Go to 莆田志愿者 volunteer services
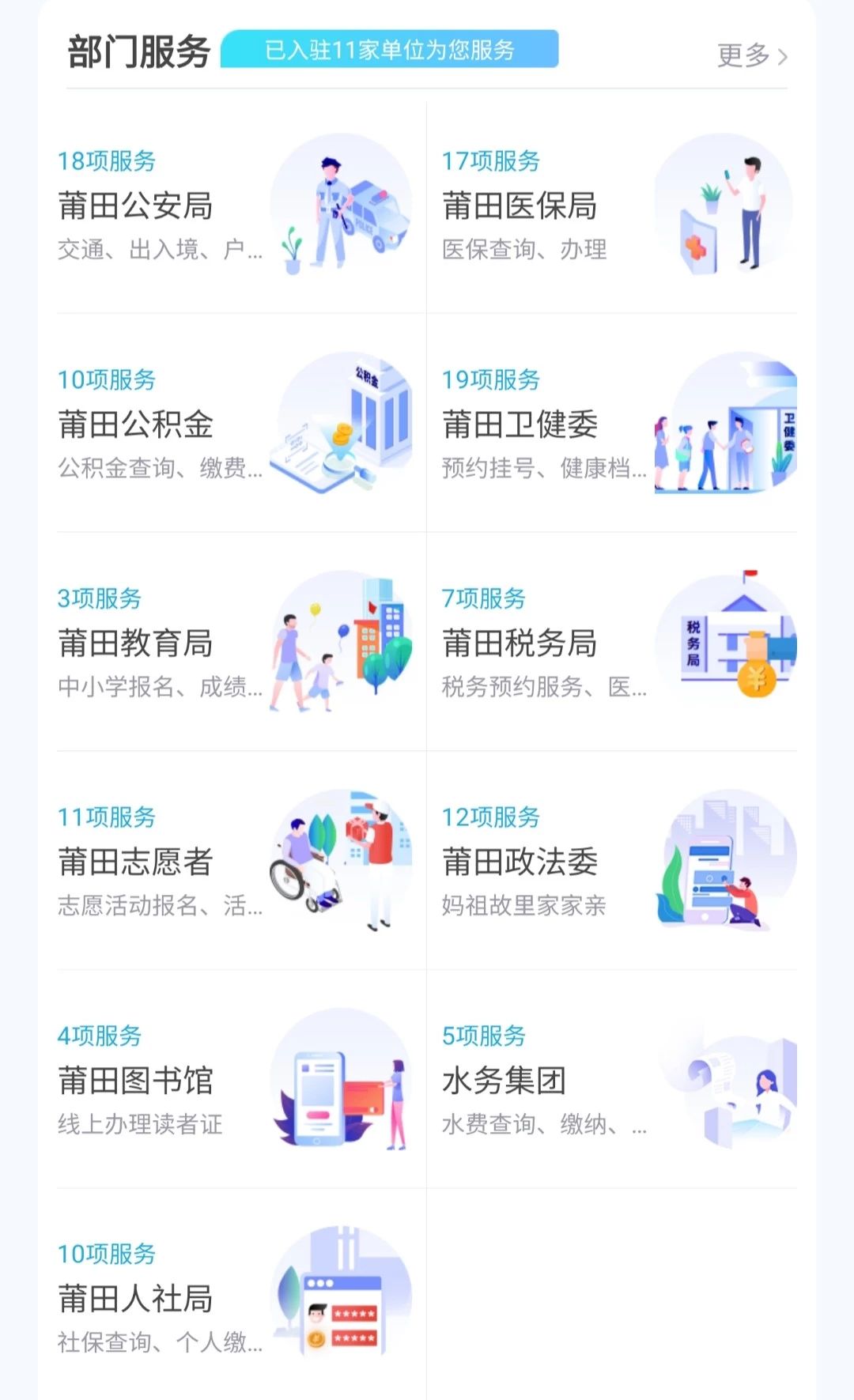This screenshot has width=854, height=1400. click(237, 862)
